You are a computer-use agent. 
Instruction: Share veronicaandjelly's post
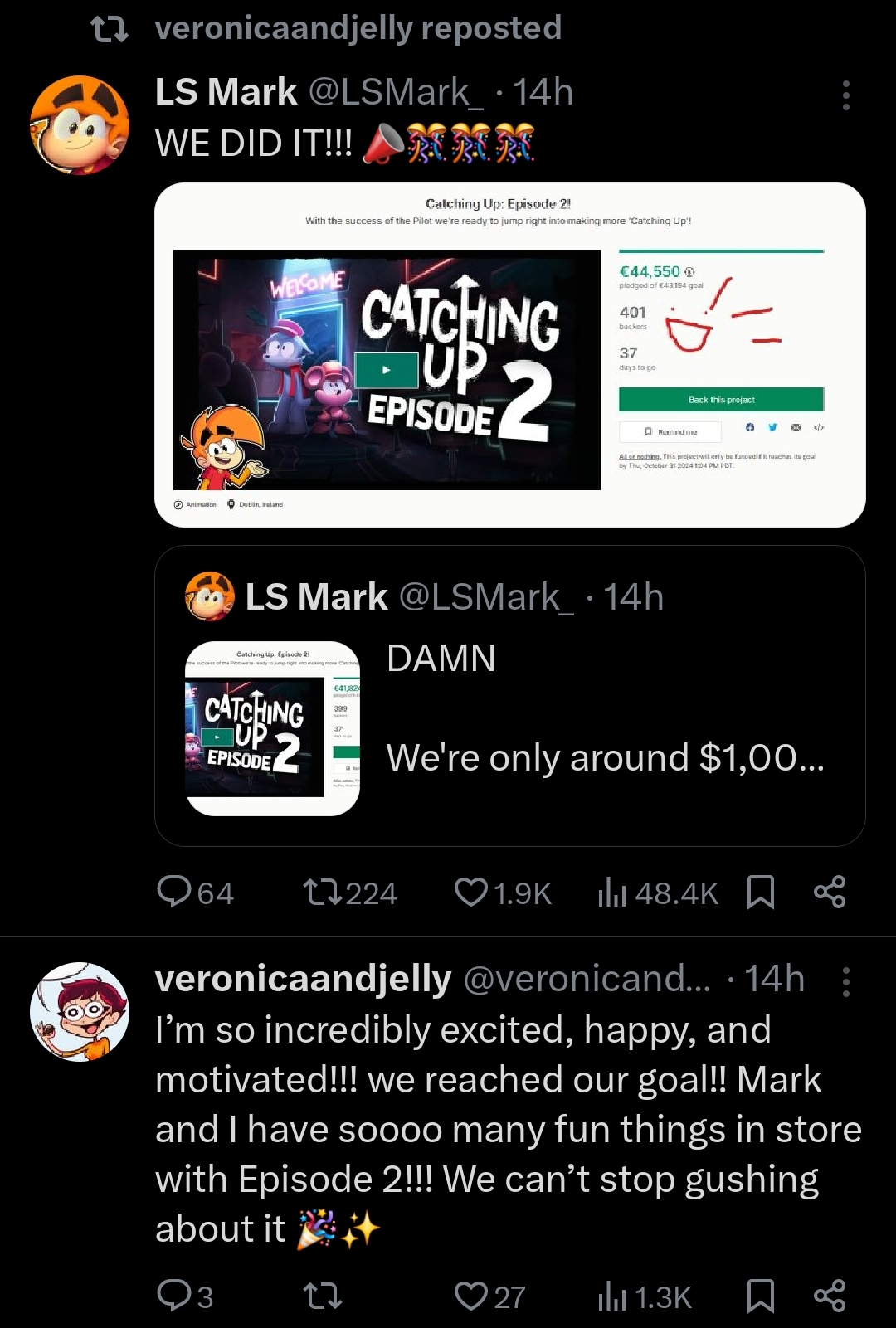(x=830, y=1296)
